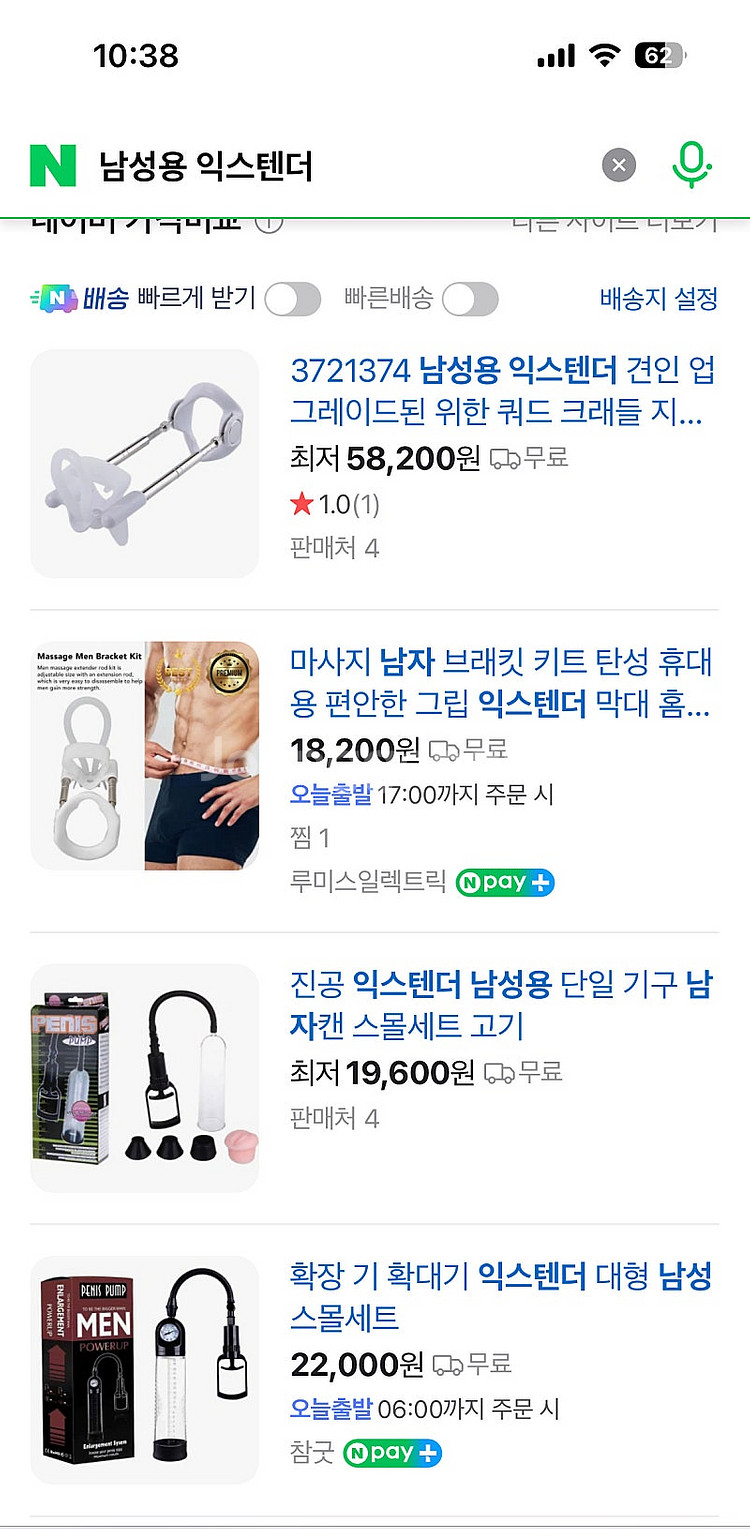This screenshot has width=750, height=1529.
Task: Clear the search query text
Action: [619, 165]
